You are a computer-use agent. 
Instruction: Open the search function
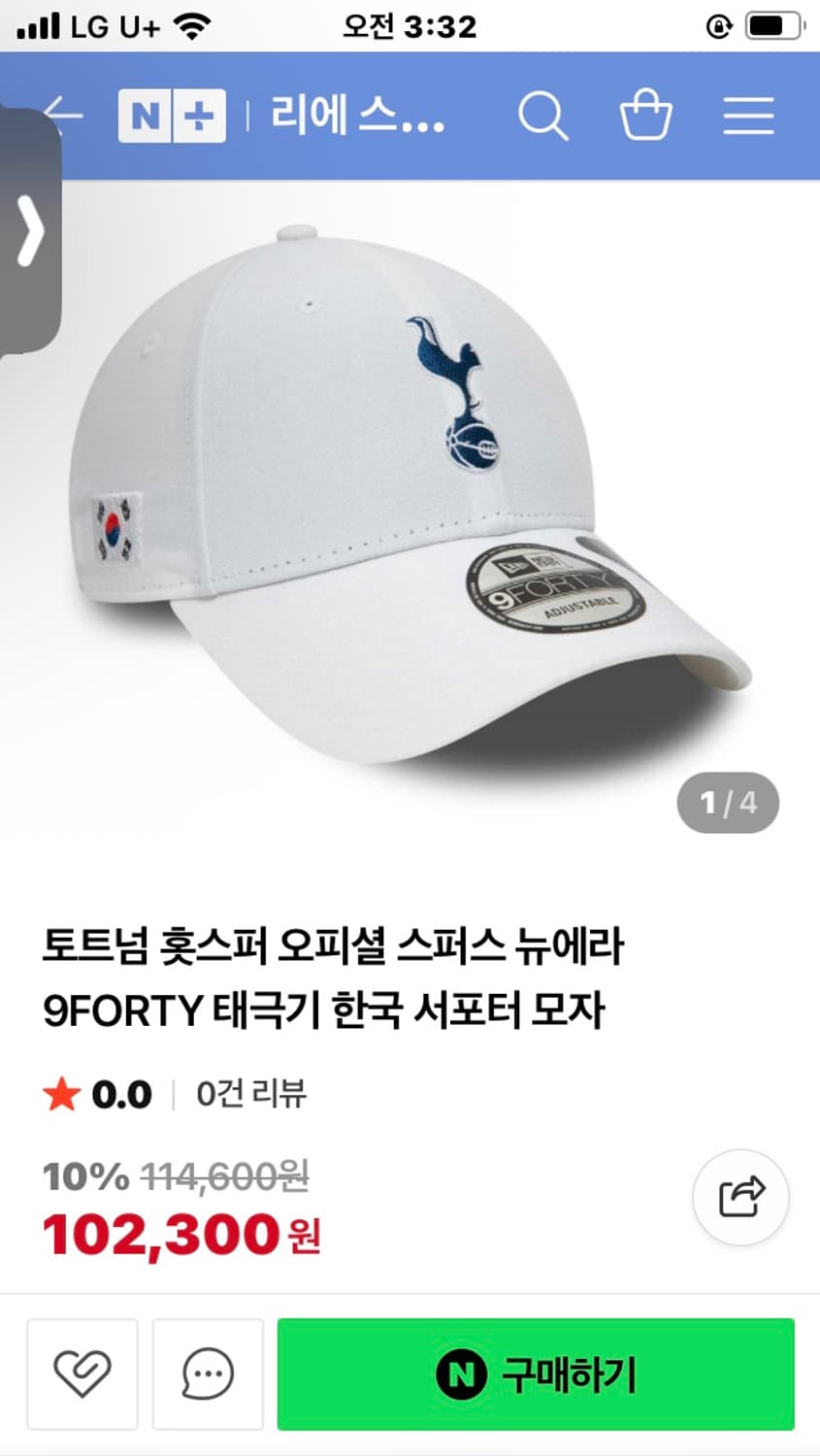[545, 116]
